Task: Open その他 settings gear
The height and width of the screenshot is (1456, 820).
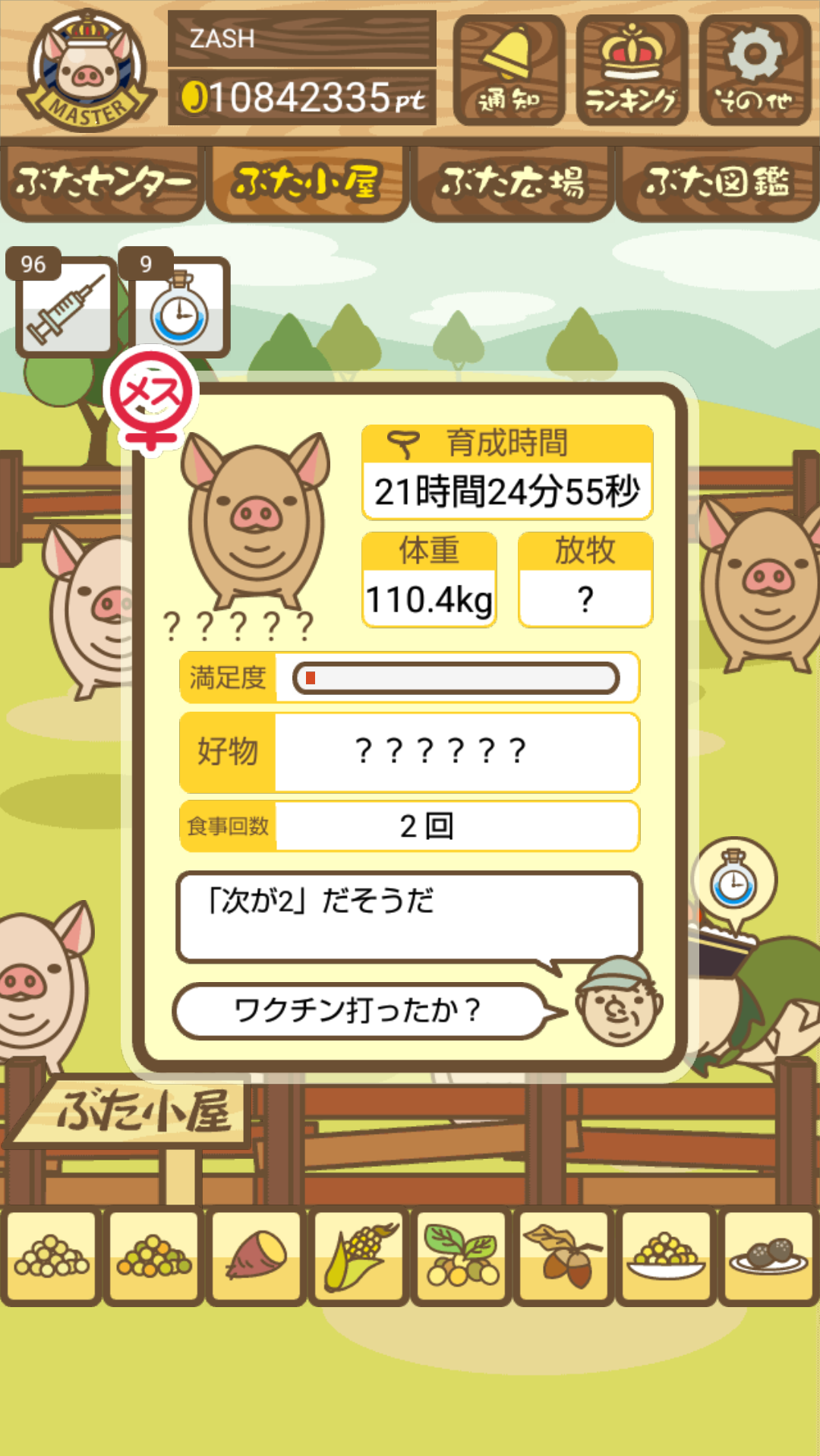Action: pos(755,70)
